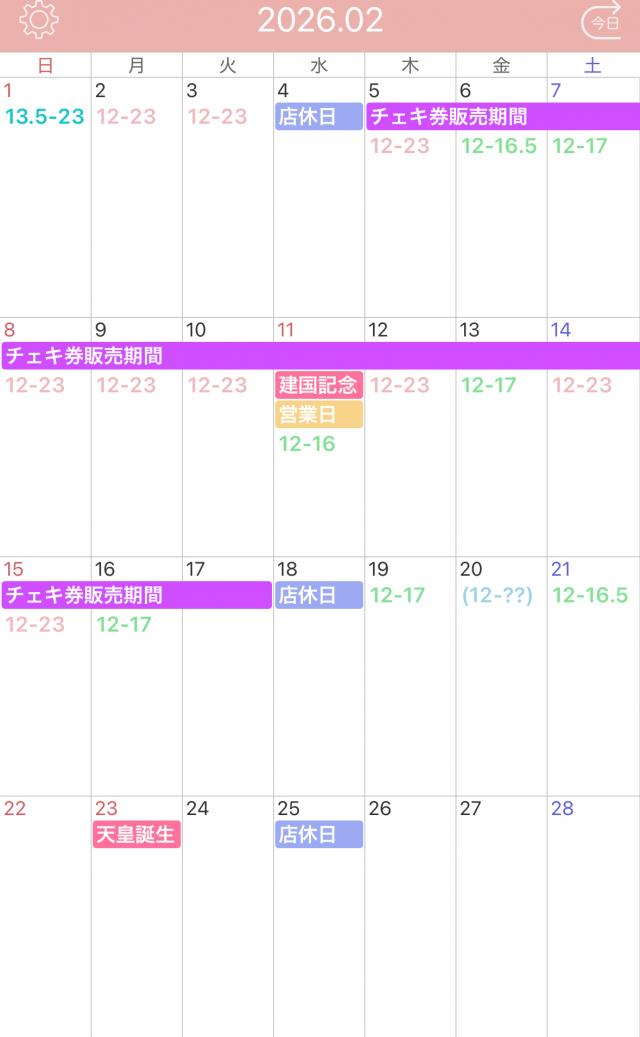Open 店休日 event on February 18
The image size is (640, 1037).
pyautogui.click(x=319, y=595)
